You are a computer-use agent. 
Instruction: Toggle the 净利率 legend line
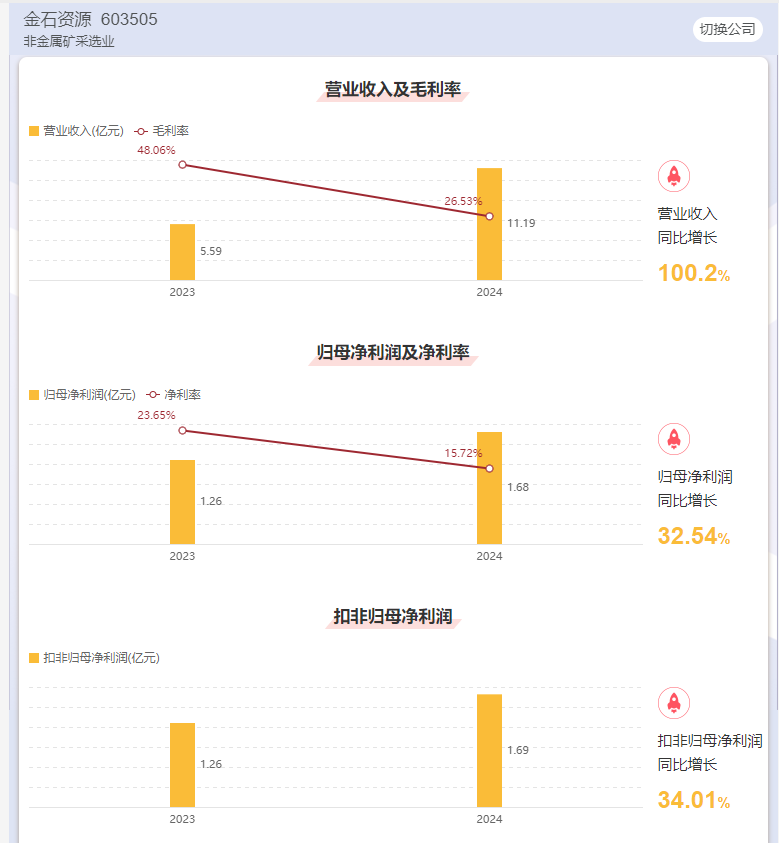click(174, 395)
